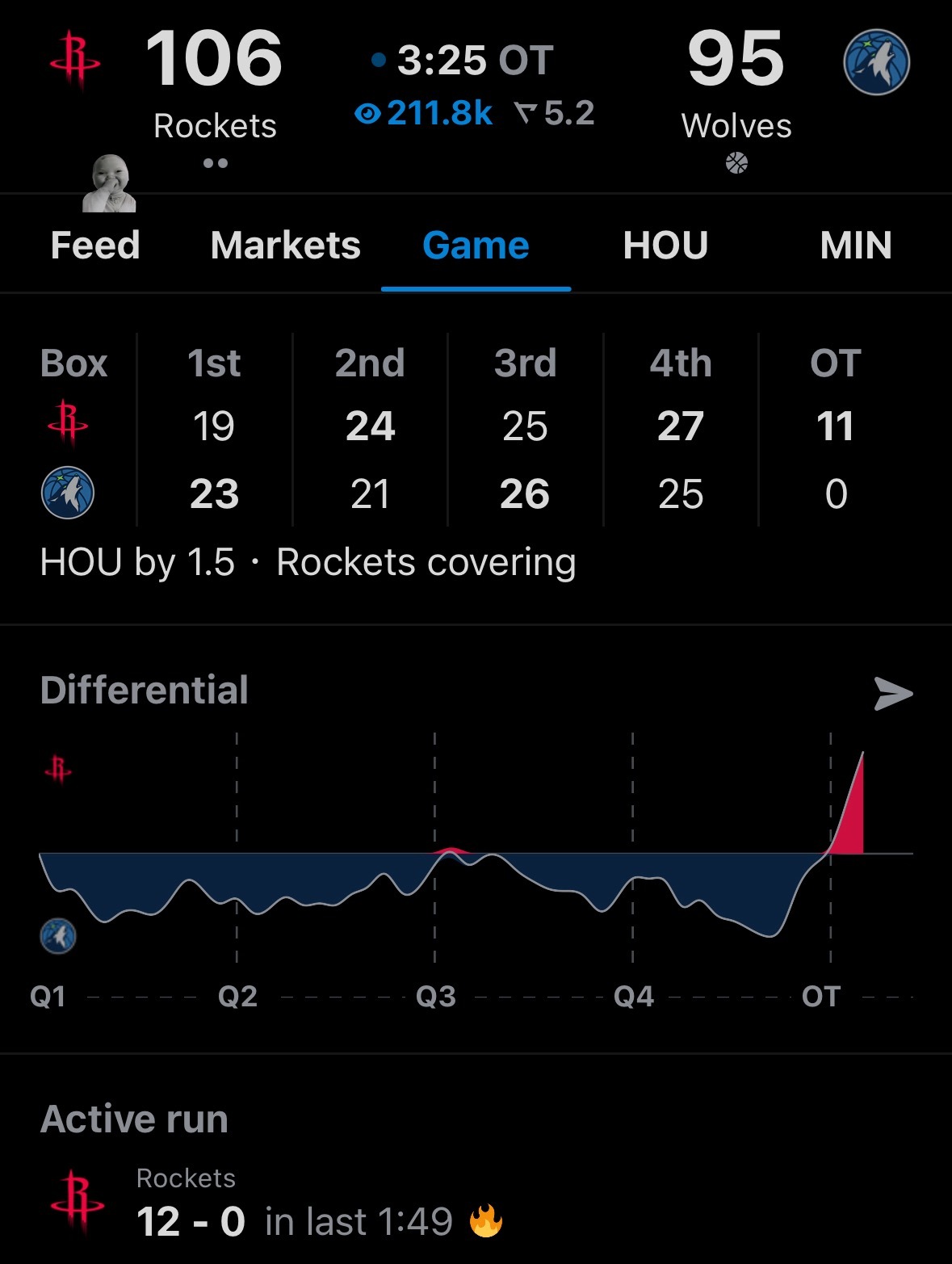Switch to the HOU team tab
The image size is (952, 1264).
[665, 246]
